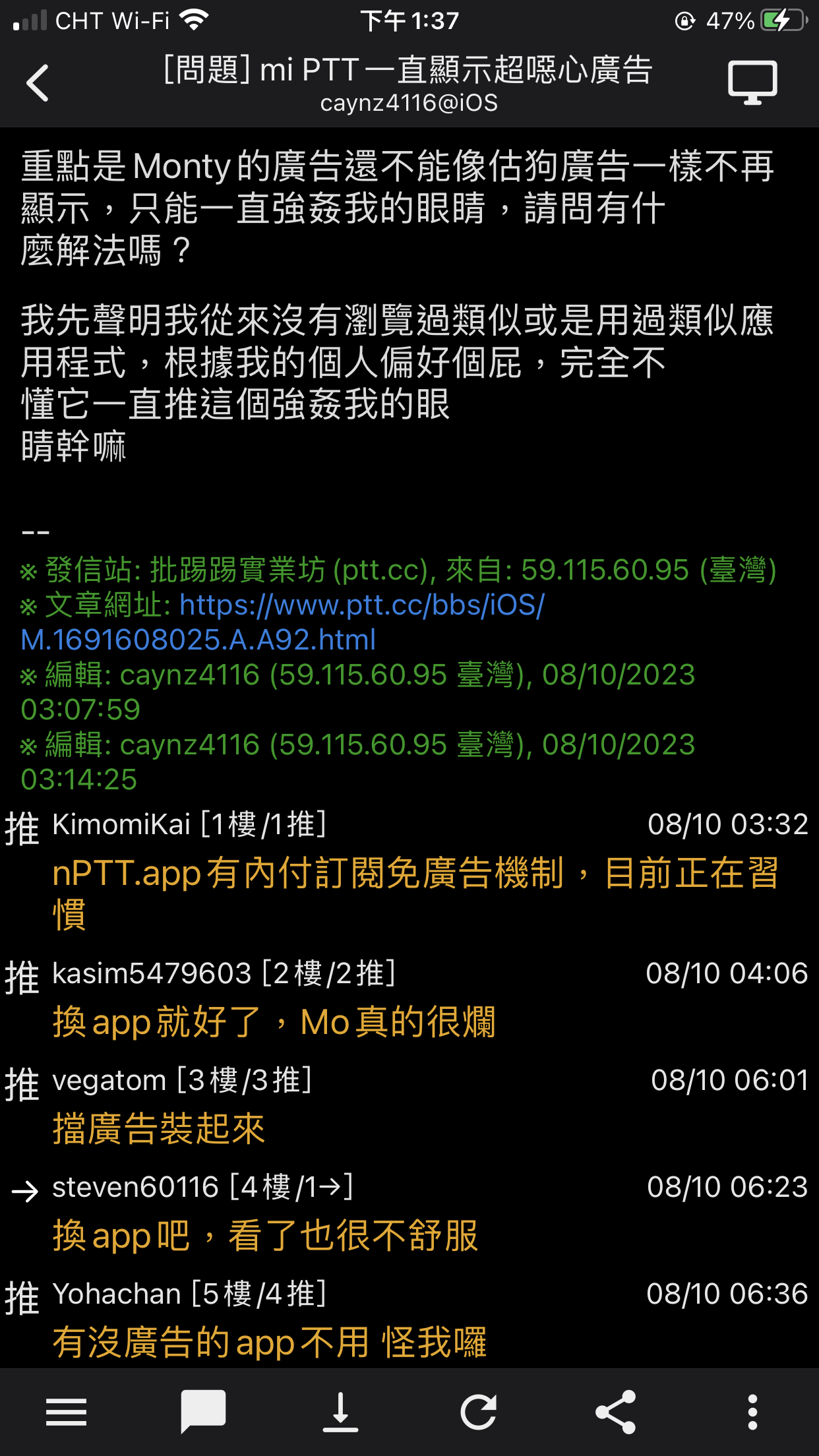Refresh the article content
Viewport: 819px width, 1456px height.
(478, 1412)
